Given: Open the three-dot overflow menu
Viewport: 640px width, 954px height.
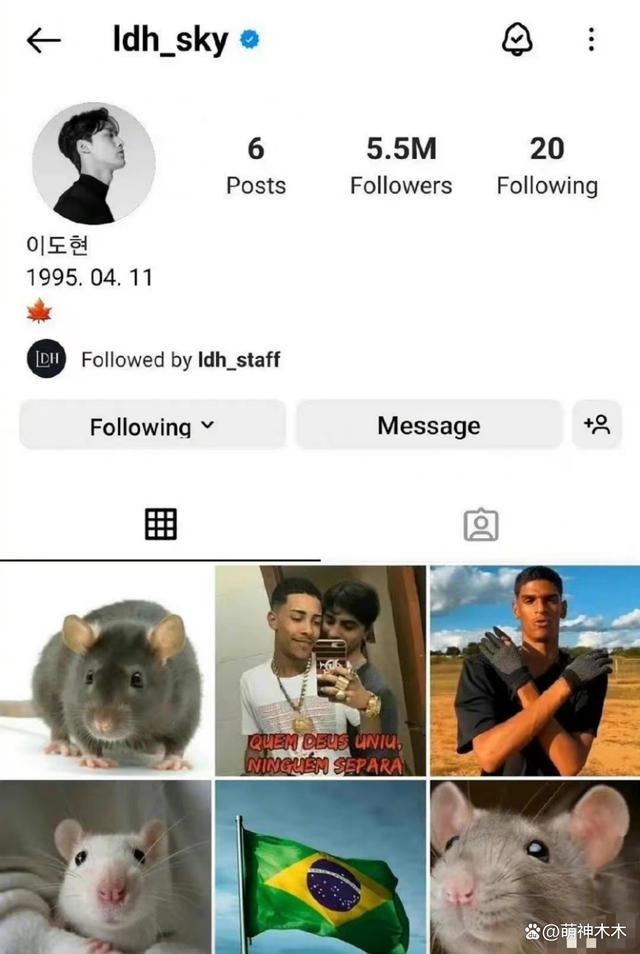Looking at the screenshot, I should pyautogui.click(x=591, y=40).
